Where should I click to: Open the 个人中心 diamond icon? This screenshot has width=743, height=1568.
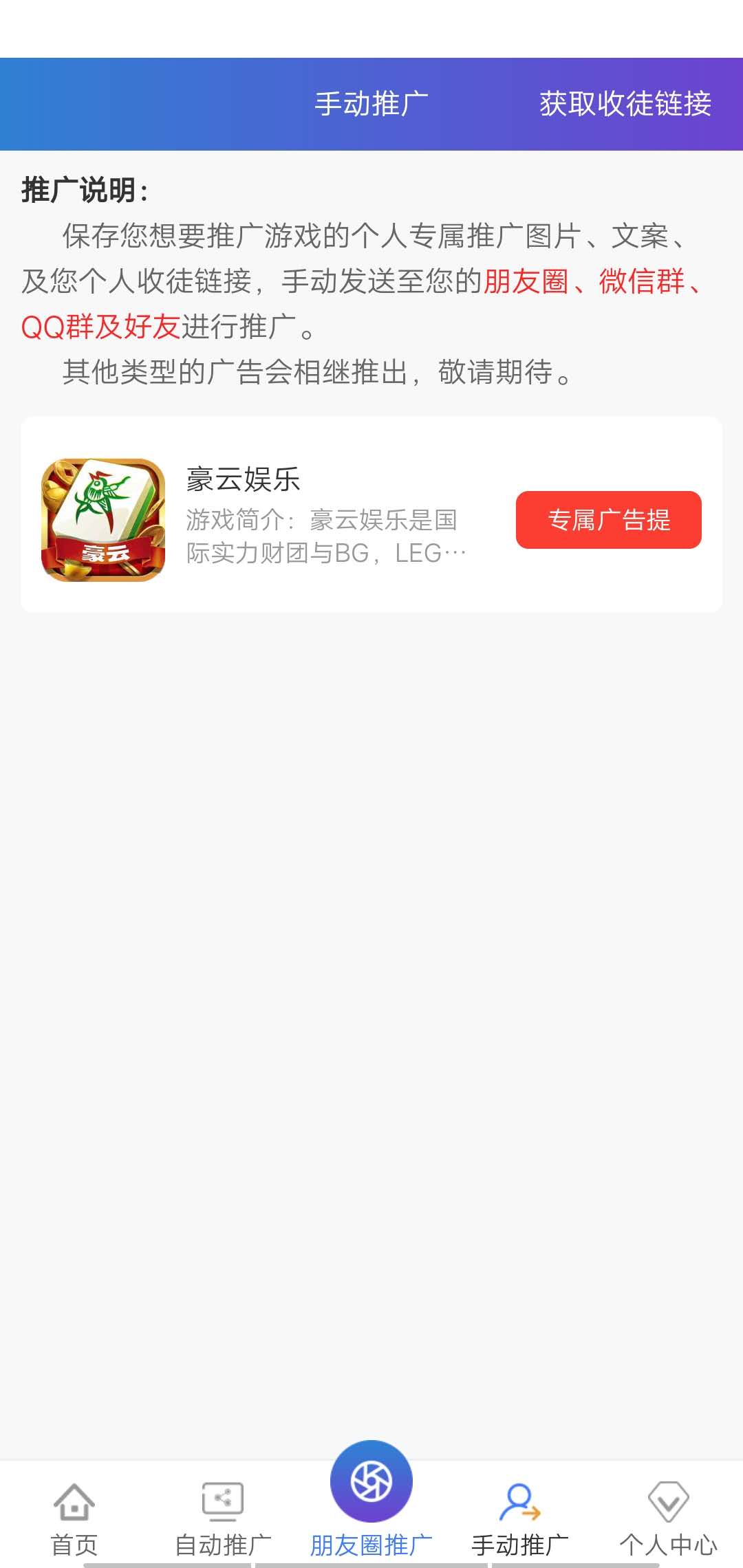[x=666, y=1498]
